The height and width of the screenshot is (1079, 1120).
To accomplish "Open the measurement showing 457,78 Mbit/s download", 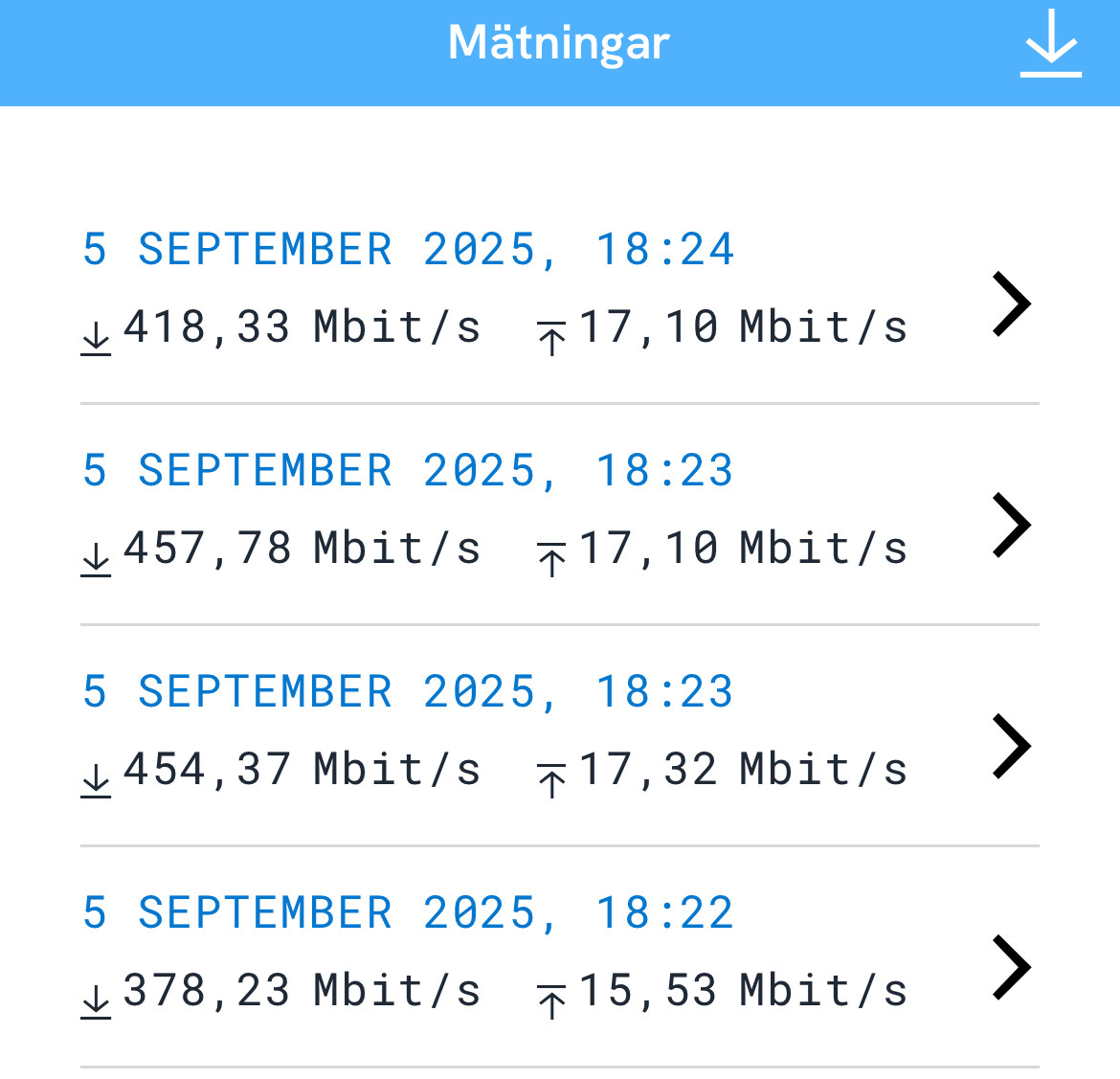I will click(559, 510).
